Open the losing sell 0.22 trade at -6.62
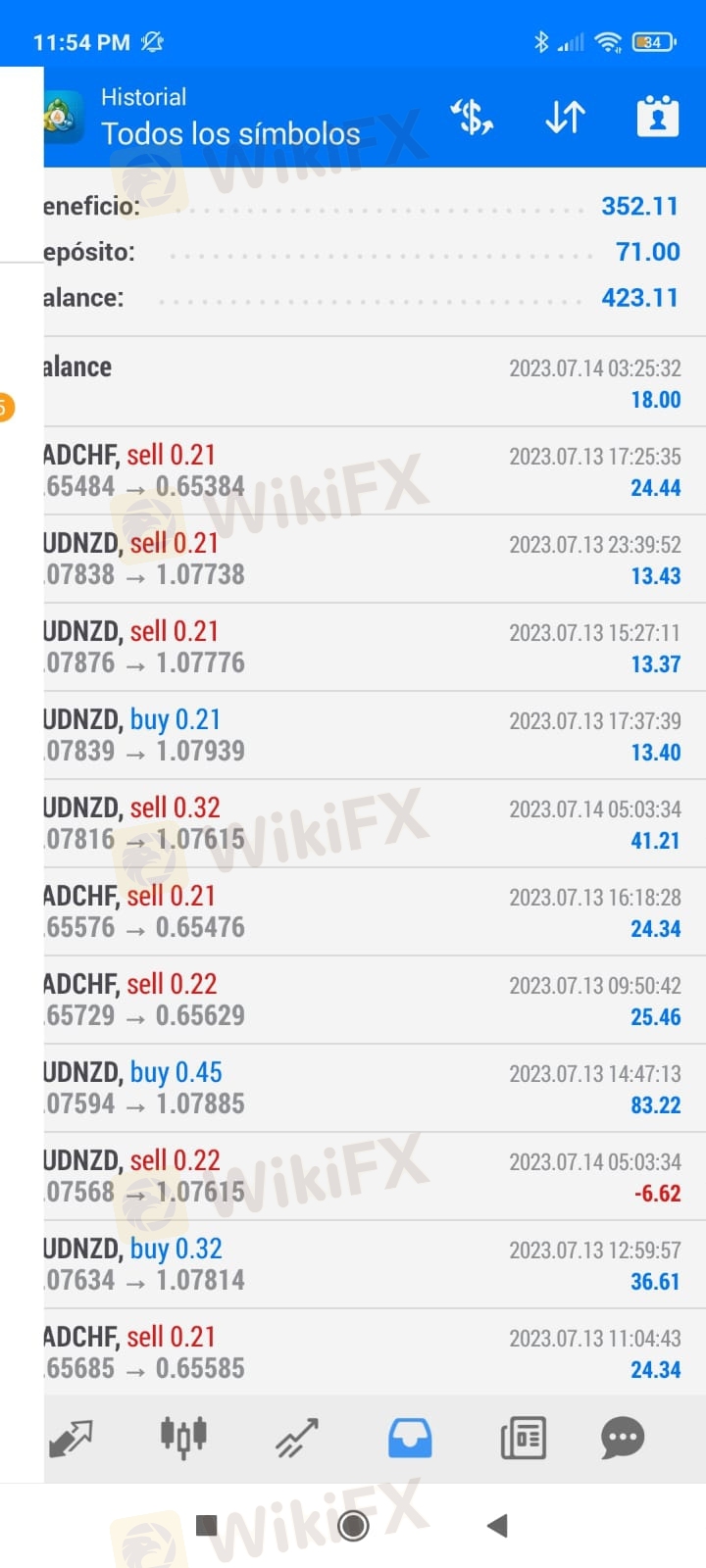706x1568 pixels. [375, 1176]
